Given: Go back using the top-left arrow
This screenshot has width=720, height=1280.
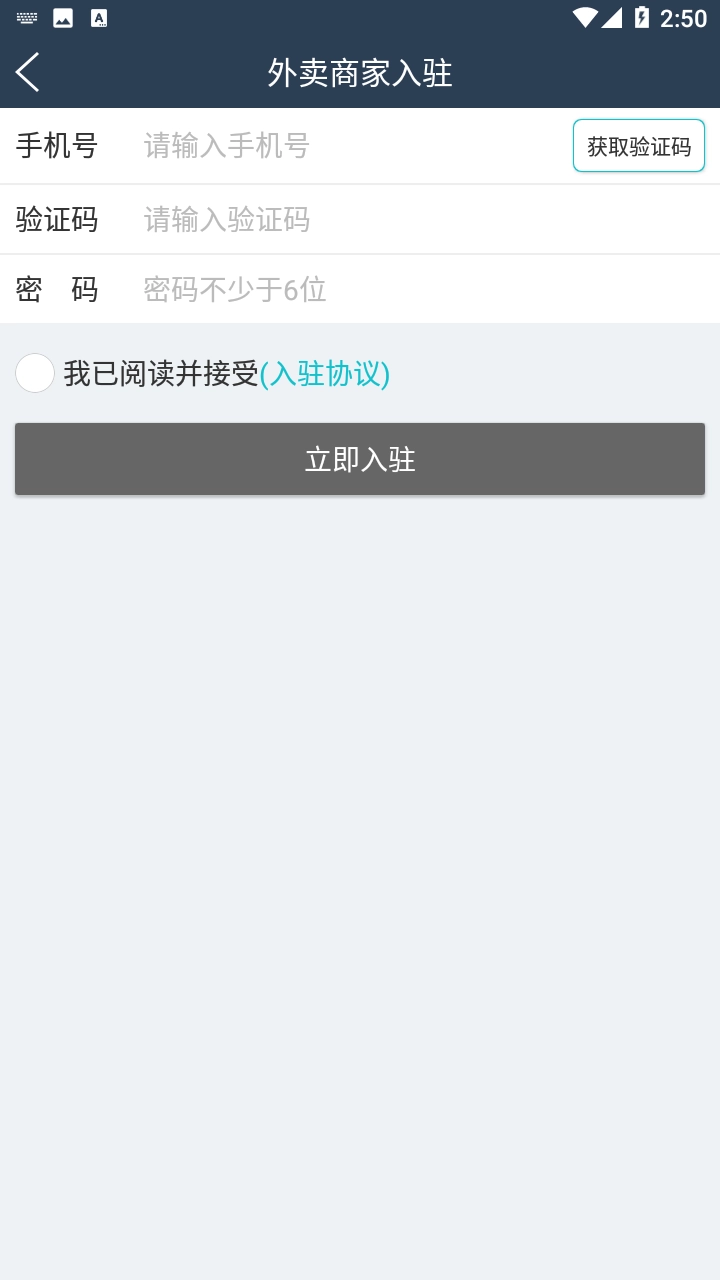Looking at the screenshot, I should (x=28, y=73).
